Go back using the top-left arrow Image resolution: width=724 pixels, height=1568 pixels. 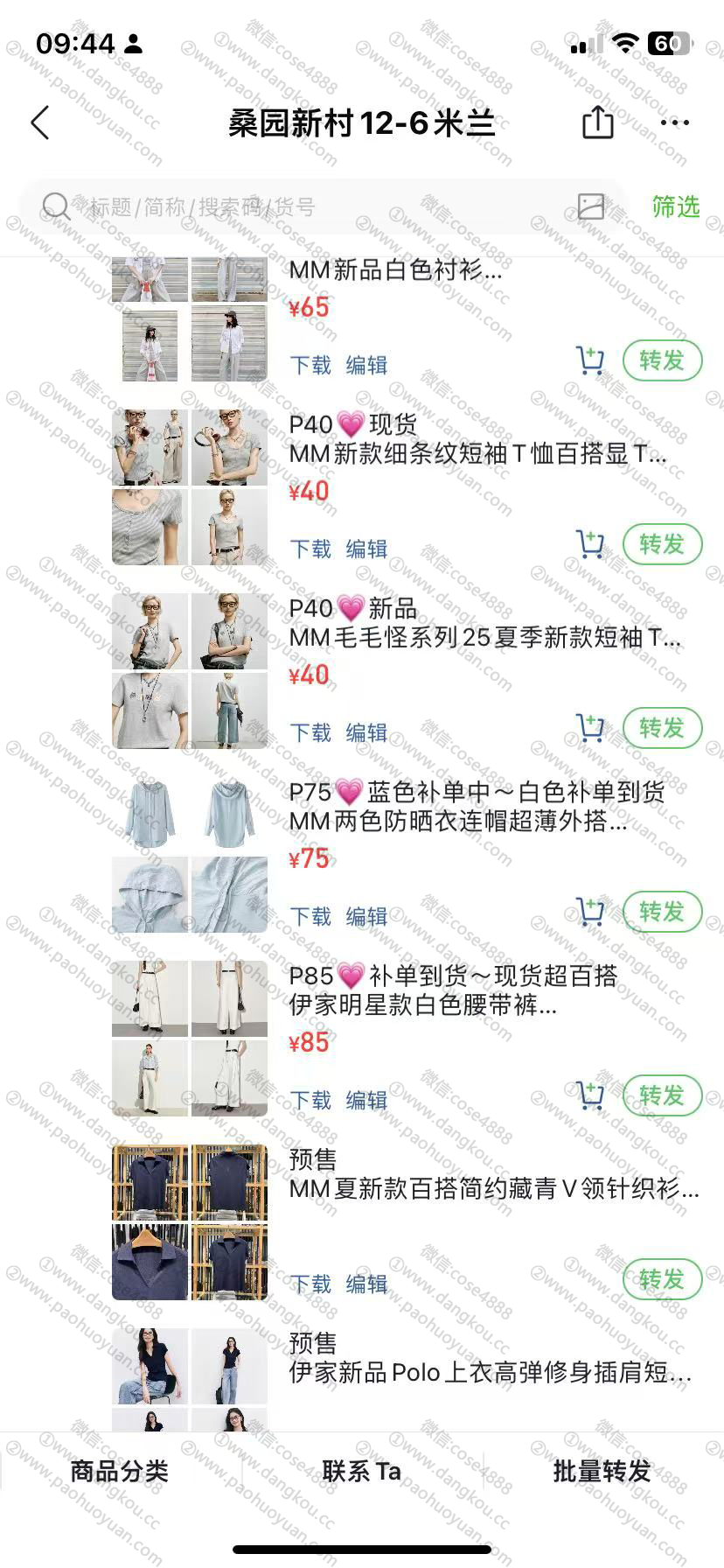[40, 123]
